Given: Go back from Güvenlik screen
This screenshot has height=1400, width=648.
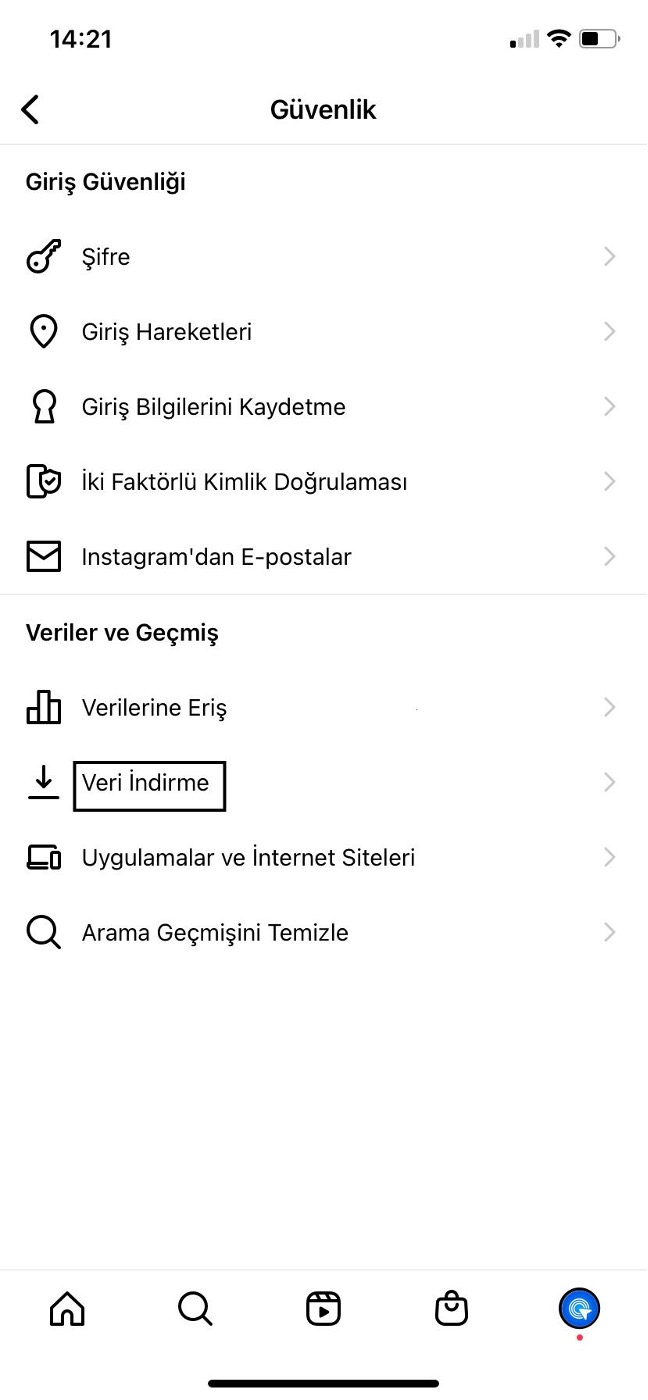Looking at the screenshot, I should [x=31, y=109].
